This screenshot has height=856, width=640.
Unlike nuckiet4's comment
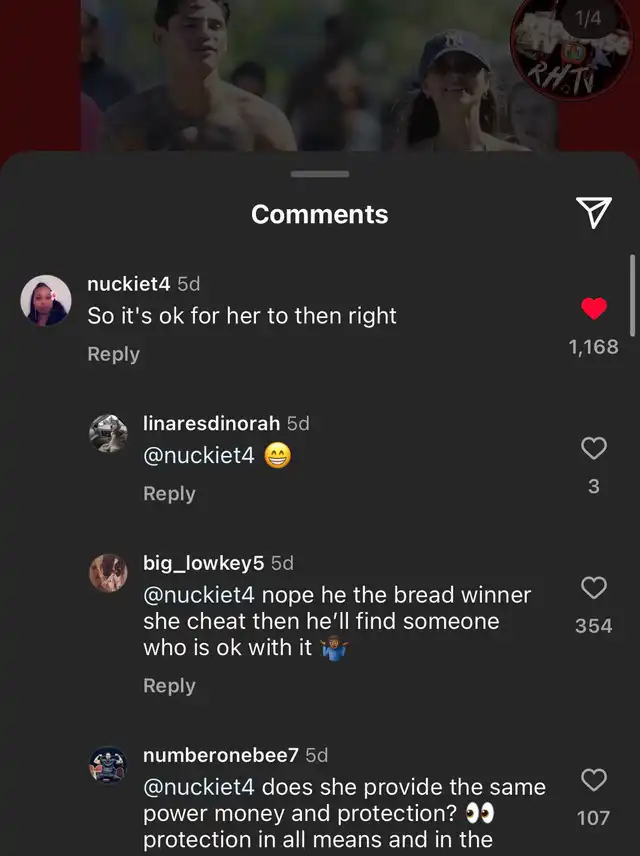tap(594, 309)
